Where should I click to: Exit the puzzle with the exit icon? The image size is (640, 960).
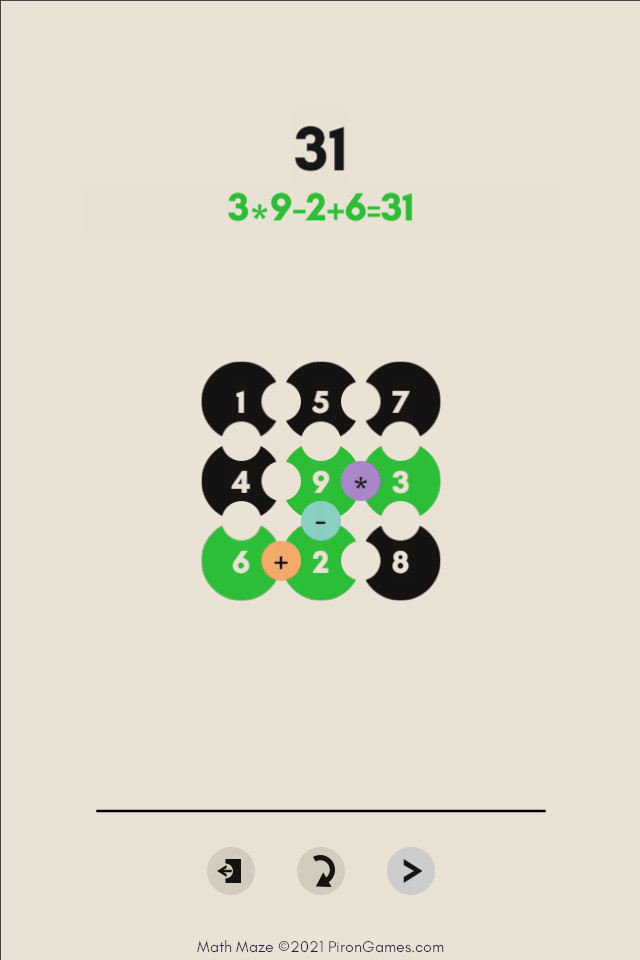tap(231, 871)
